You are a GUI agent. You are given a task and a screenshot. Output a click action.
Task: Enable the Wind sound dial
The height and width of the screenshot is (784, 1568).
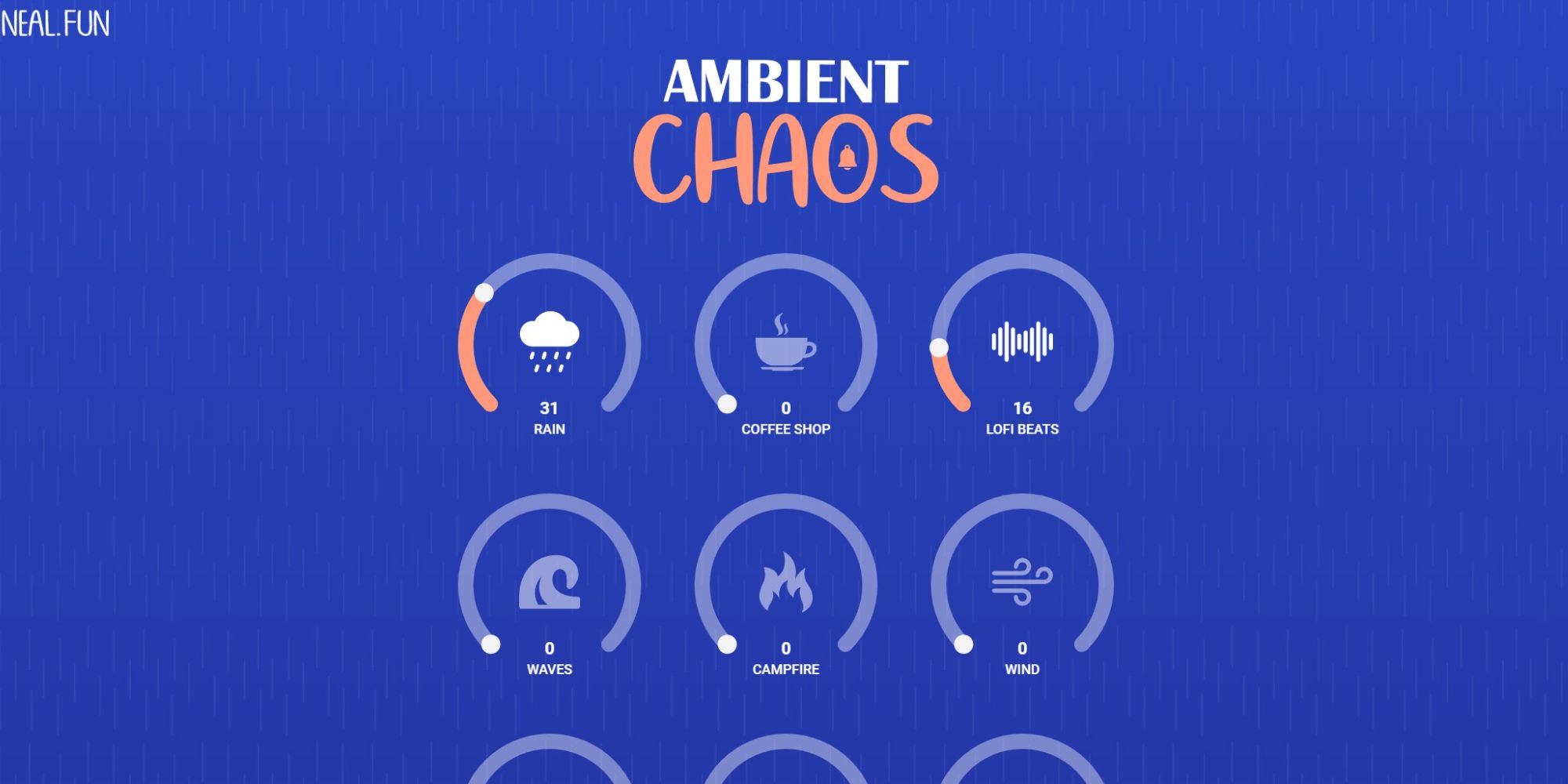point(1022,583)
